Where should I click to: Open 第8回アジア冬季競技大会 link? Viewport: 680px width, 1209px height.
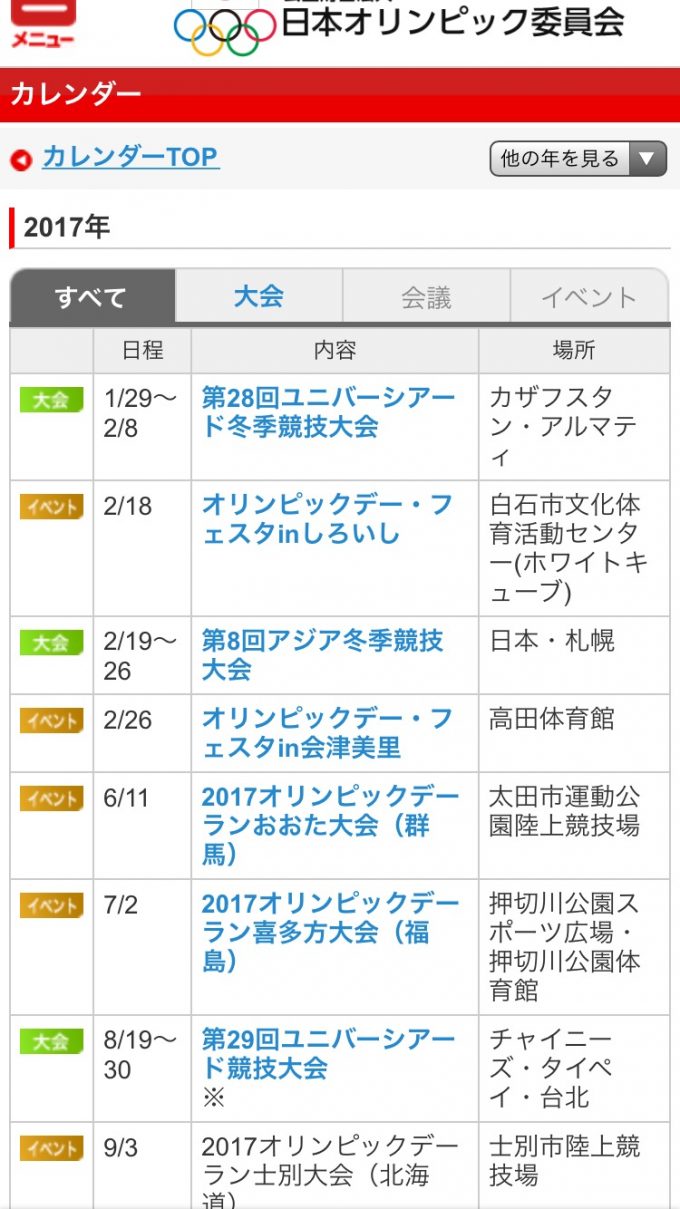(322, 654)
